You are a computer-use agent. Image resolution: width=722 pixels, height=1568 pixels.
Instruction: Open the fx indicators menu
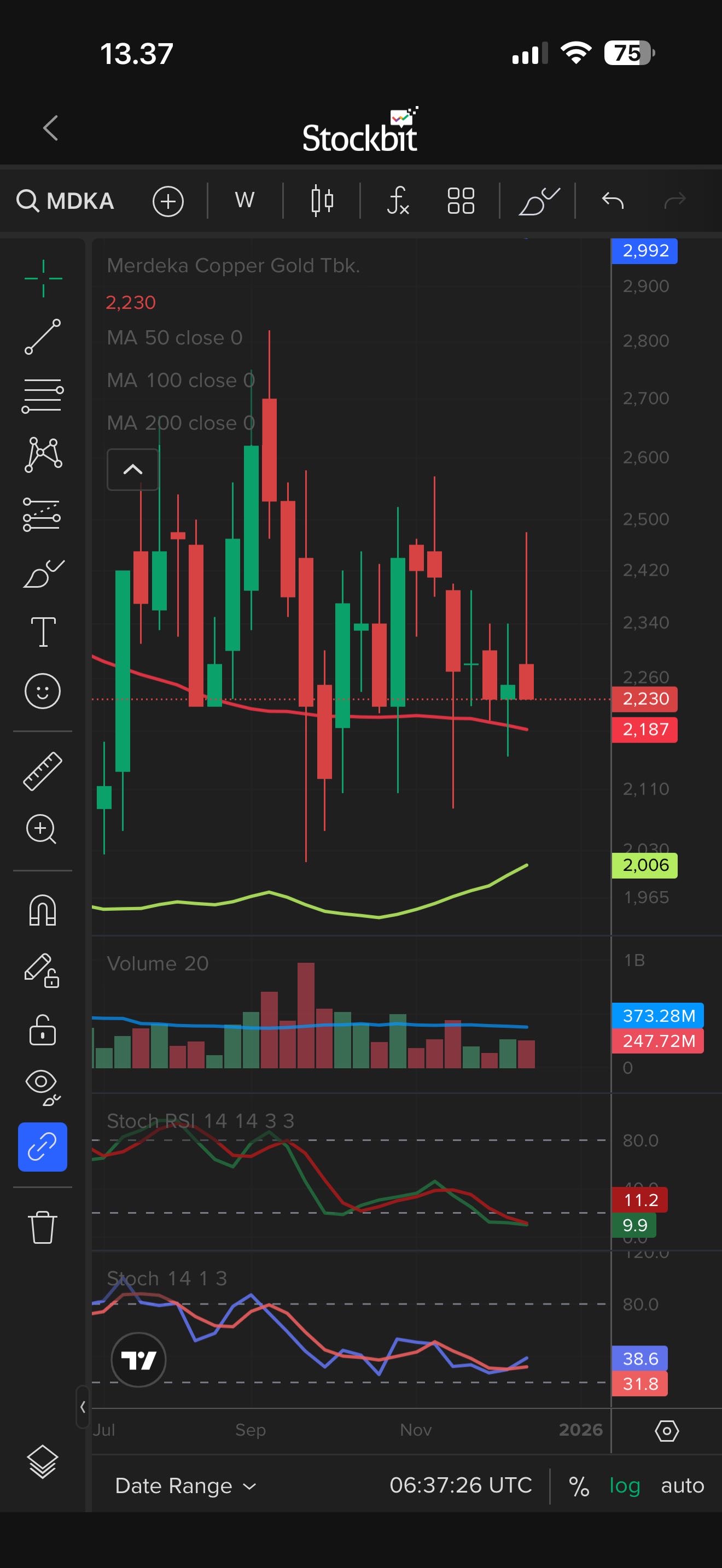click(398, 200)
